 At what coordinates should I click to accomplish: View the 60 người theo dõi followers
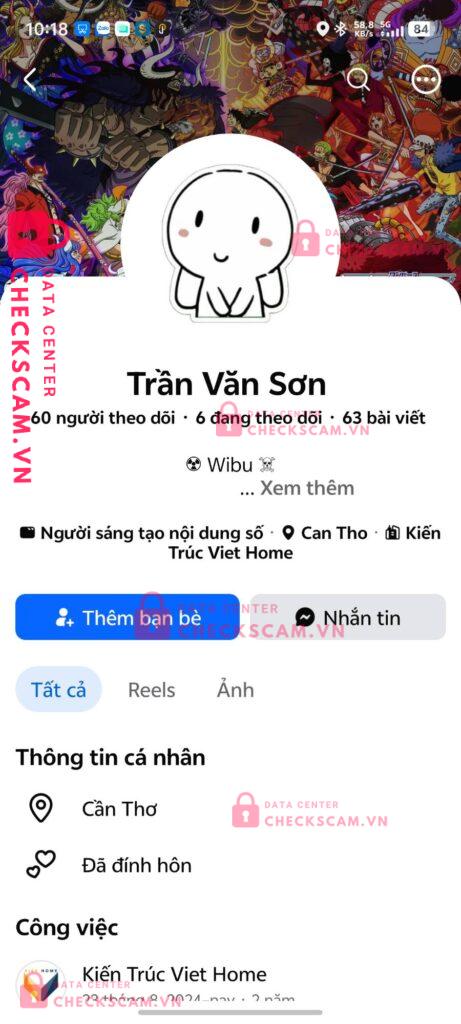(103, 417)
